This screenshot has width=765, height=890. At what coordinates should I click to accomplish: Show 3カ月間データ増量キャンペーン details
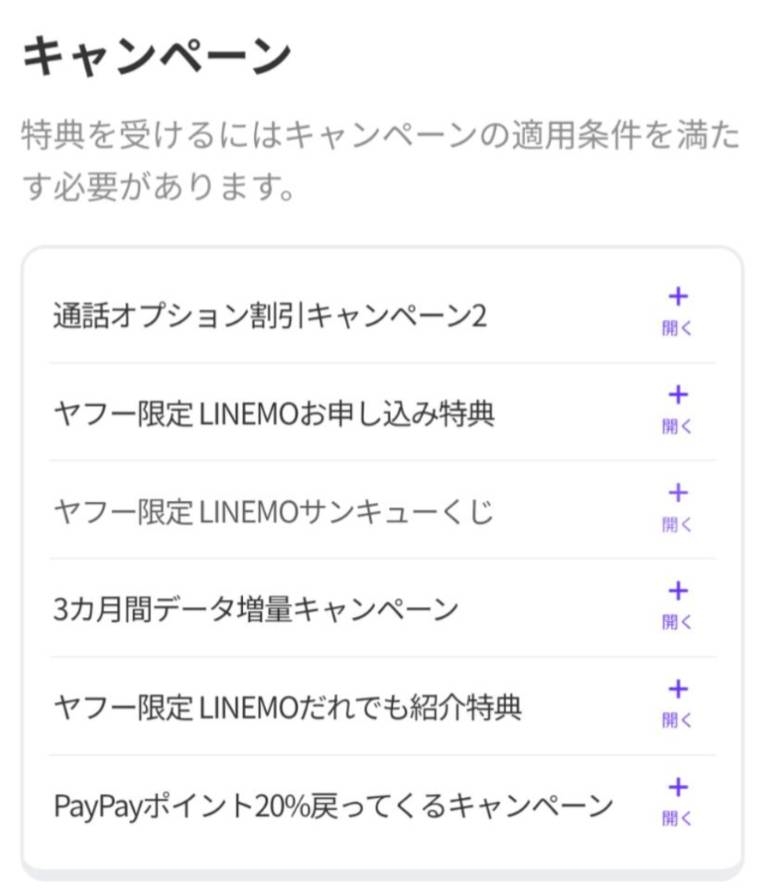coord(677,605)
